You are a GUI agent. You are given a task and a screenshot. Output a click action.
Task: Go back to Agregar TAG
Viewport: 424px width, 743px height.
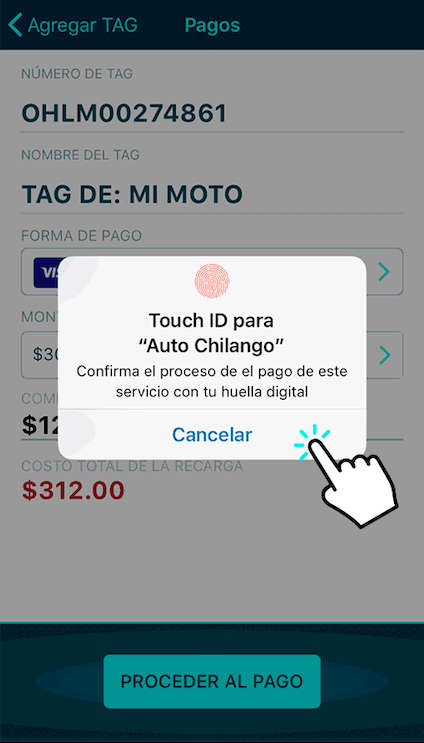coord(73,25)
